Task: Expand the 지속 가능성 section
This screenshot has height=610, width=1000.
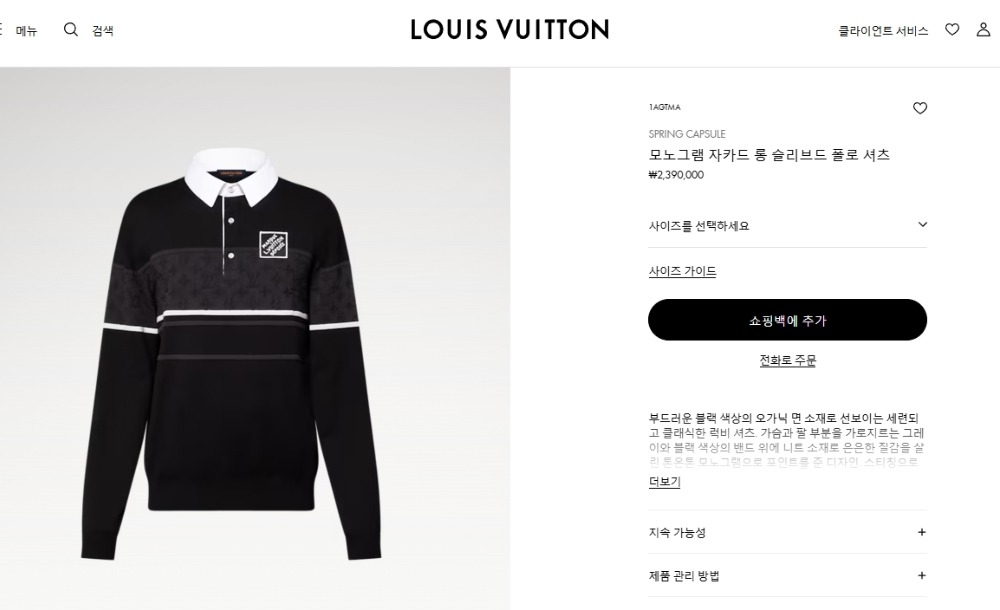Action: (787, 533)
